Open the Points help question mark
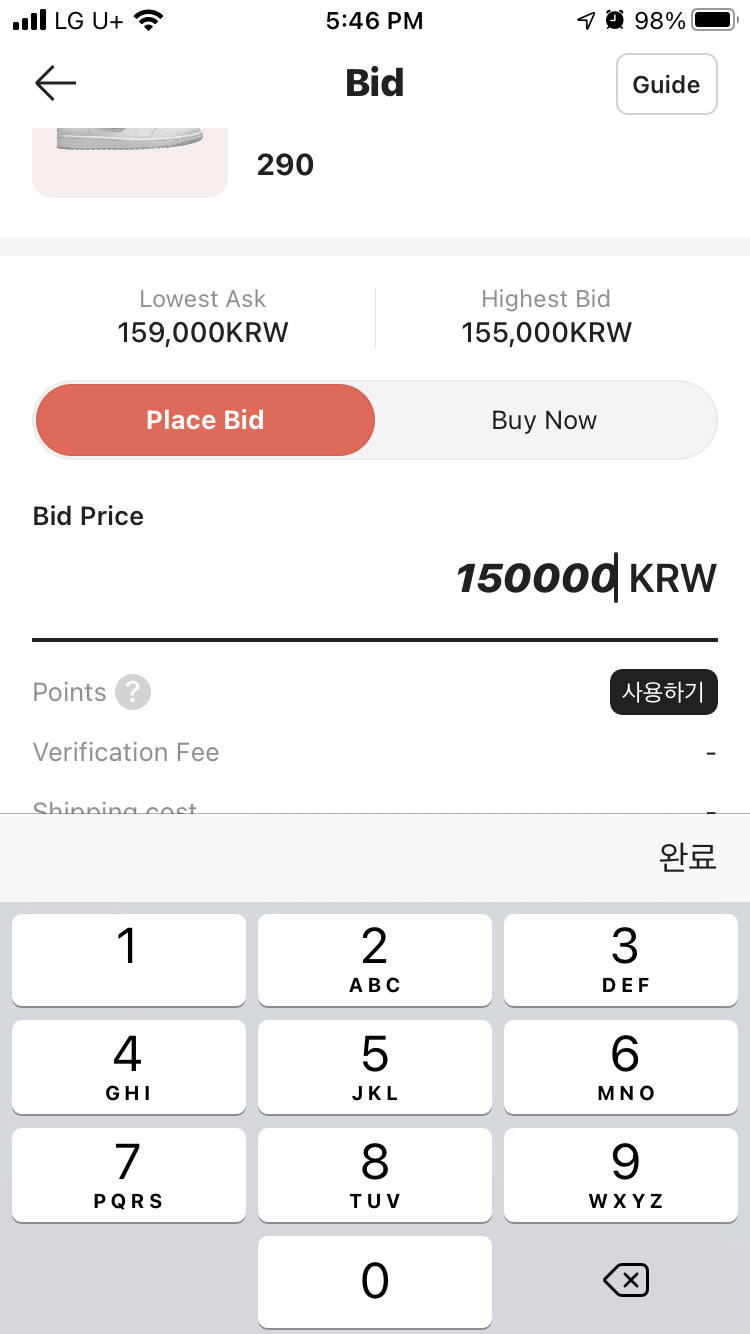Screen dimensions: 750x1334 point(133,692)
